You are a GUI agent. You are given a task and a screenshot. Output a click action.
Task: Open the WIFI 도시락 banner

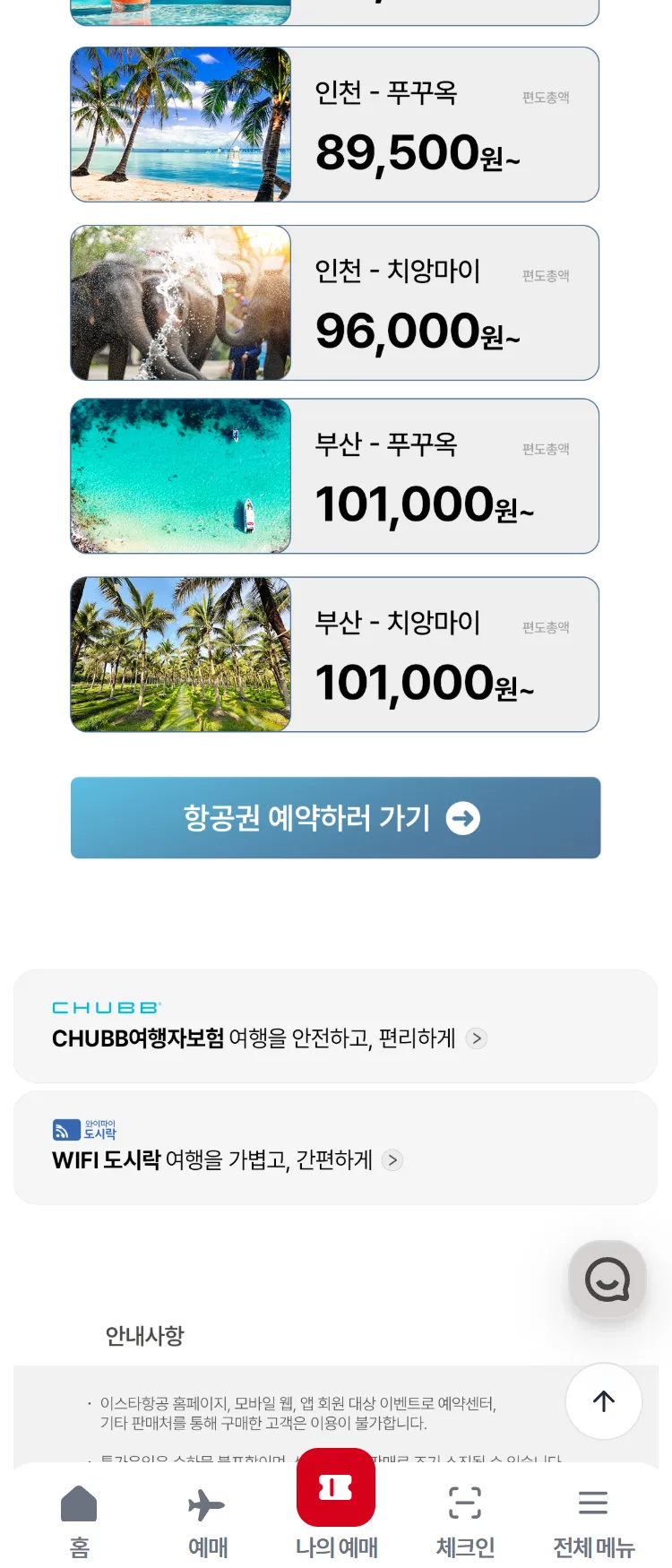(x=335, y=1148)
